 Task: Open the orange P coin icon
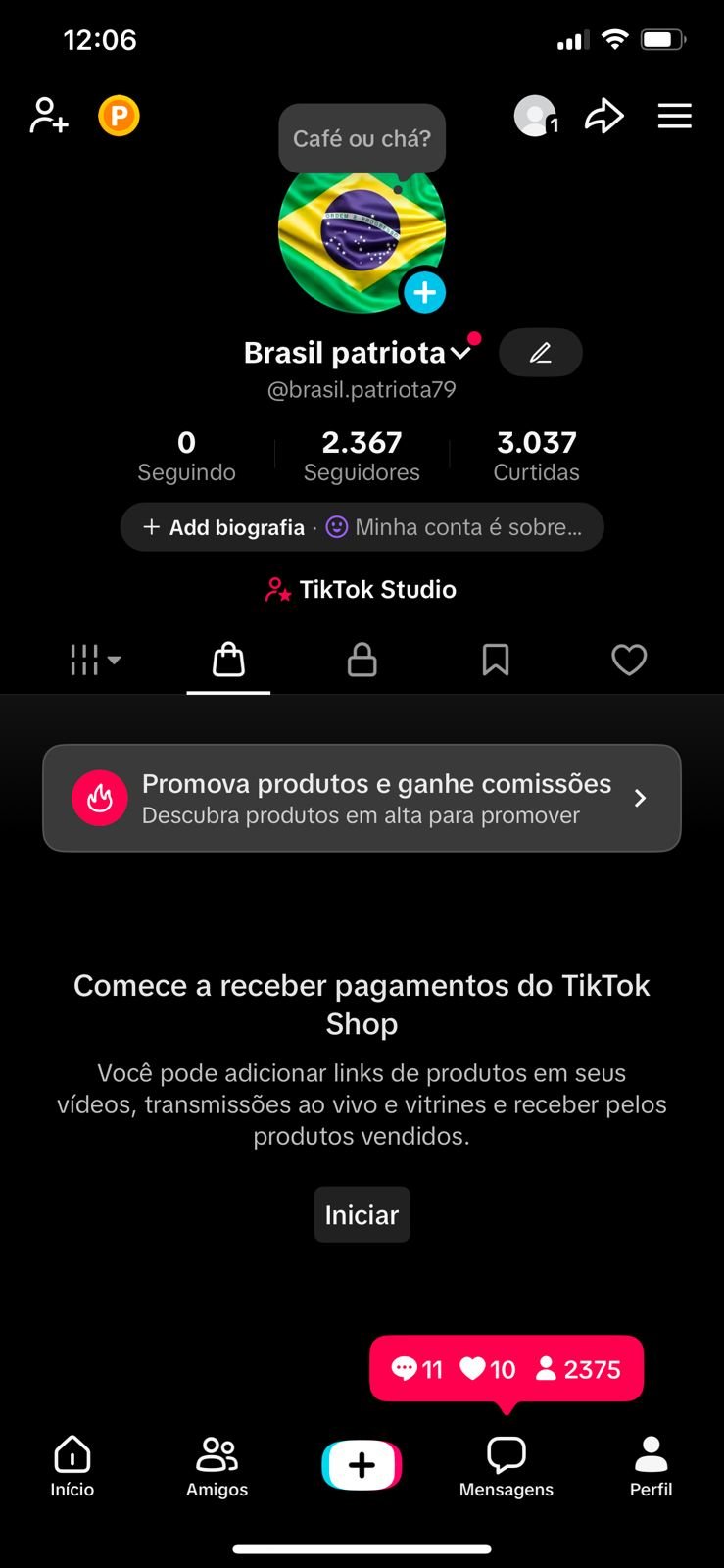119,116
